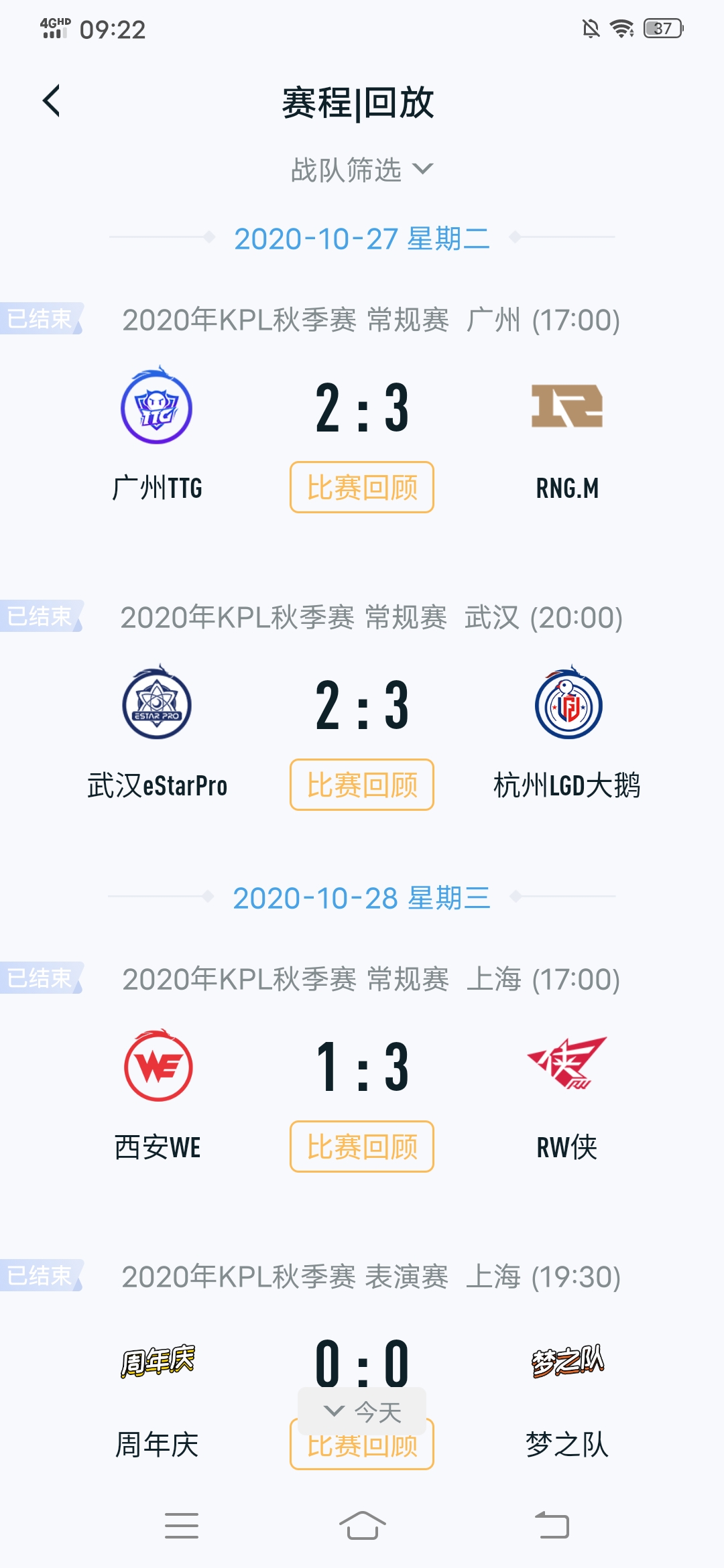Open 比赛回顾 for 广州TTG vs RNG.M

[x=362, y=487]
